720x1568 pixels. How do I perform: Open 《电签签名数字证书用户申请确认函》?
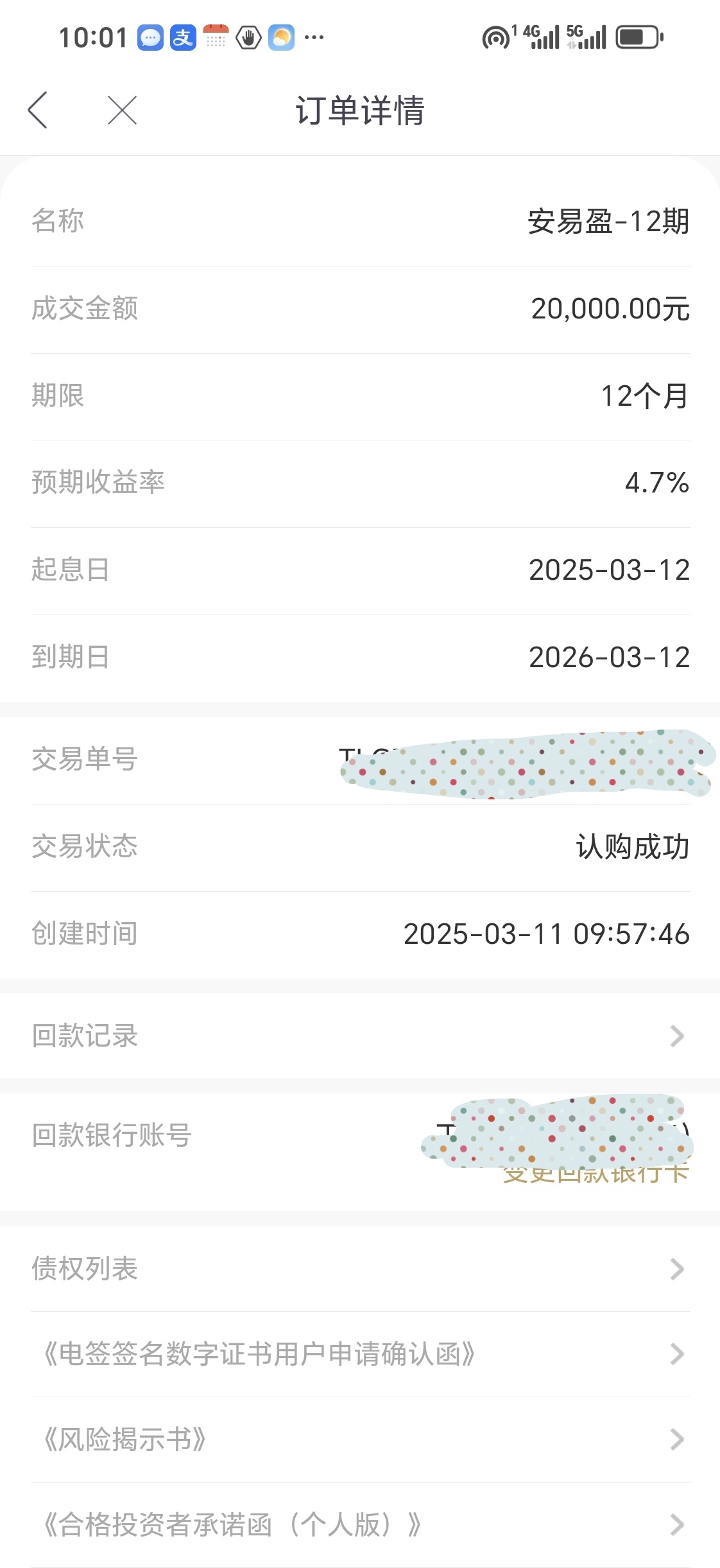360,1354
